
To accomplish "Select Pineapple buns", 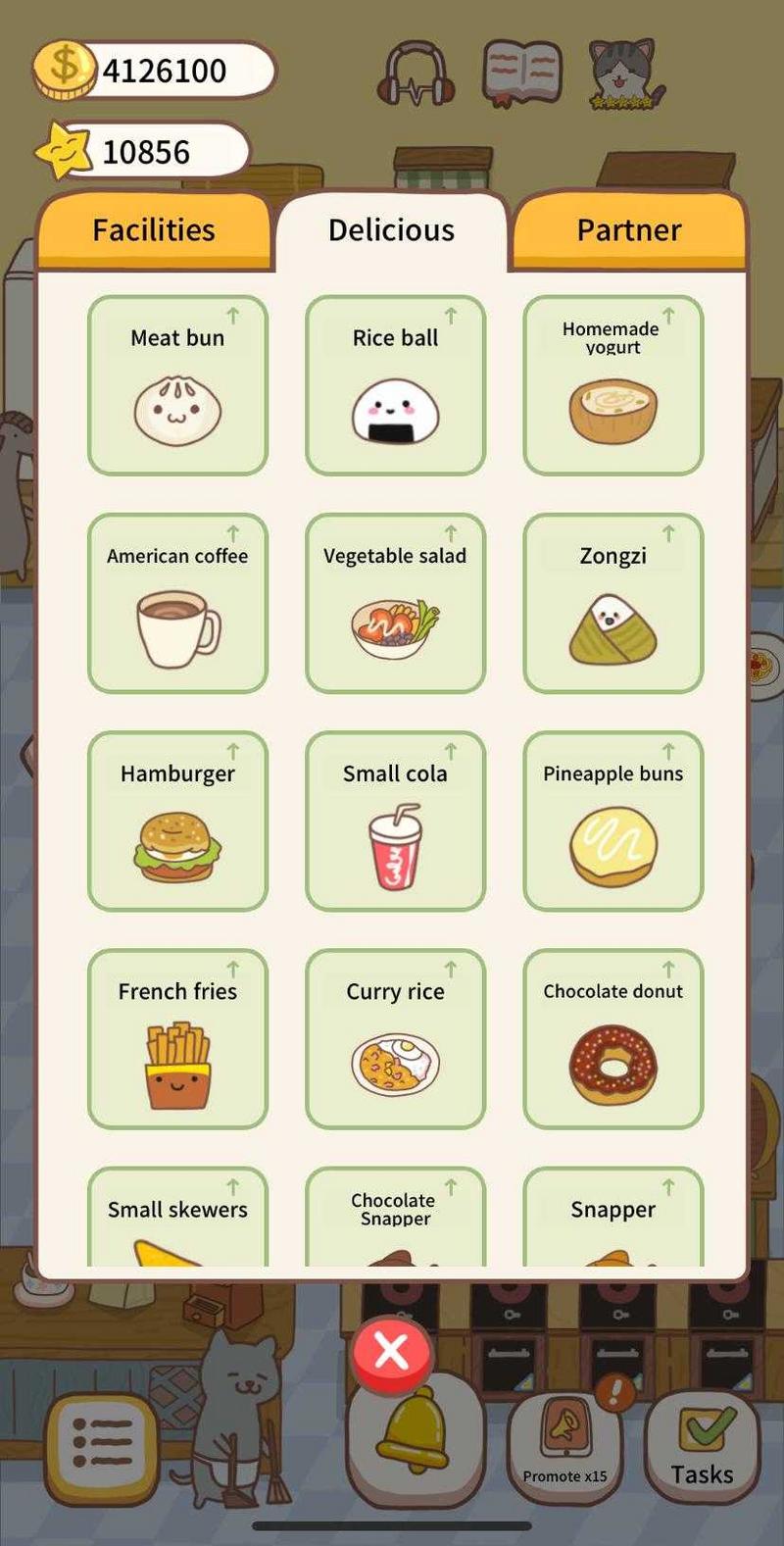I will (x=612, y=821).
